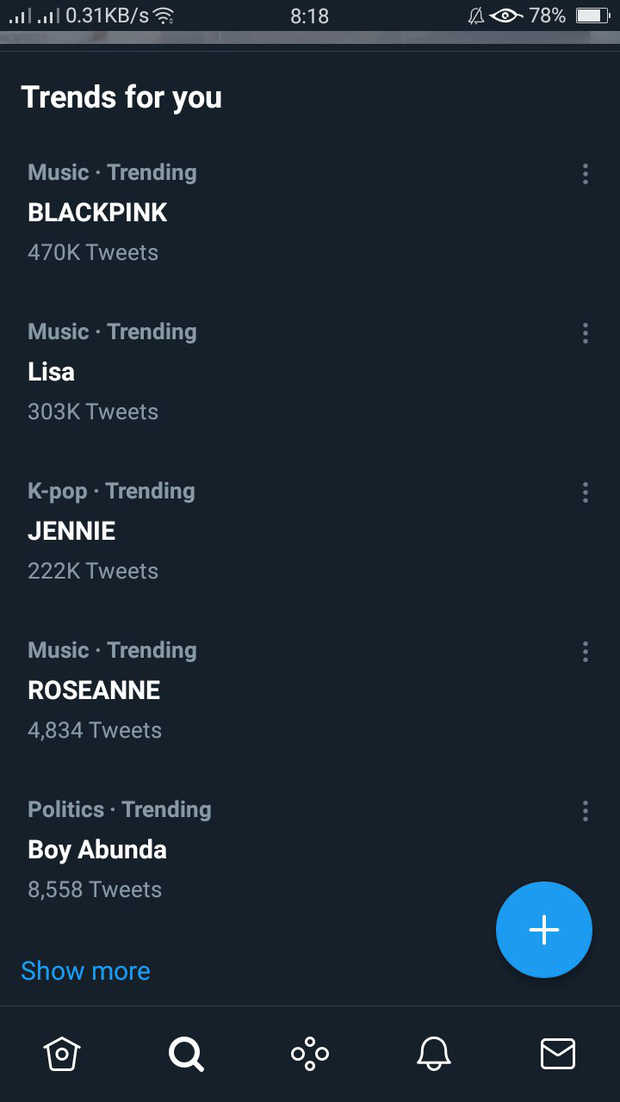Open the Notifications bell tab
Screen dimensions: 620x1102
tap(434, 1054)
